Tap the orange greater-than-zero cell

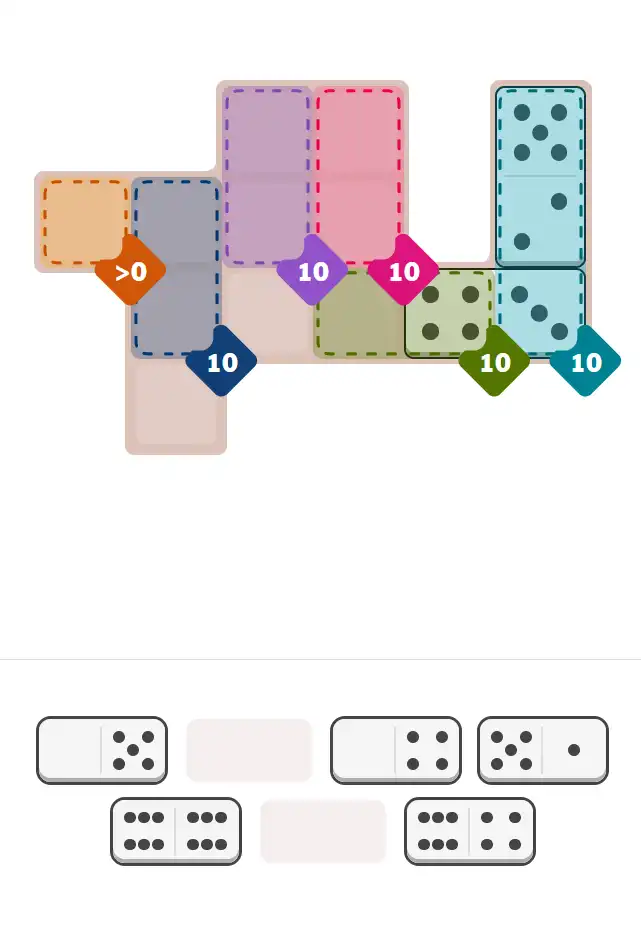pos(84,222)
